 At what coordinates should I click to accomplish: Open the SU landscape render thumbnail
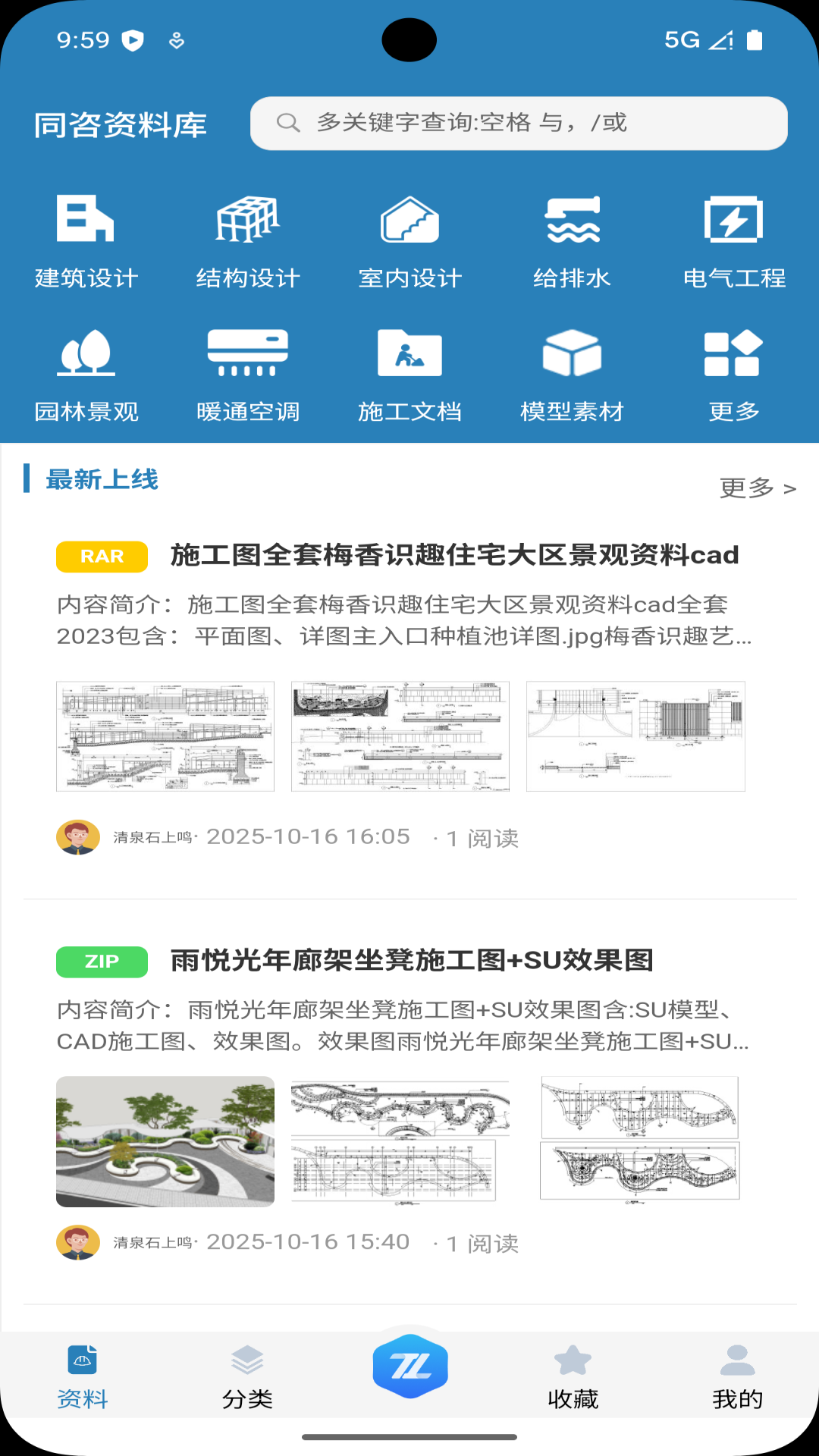pos(165,1140)
